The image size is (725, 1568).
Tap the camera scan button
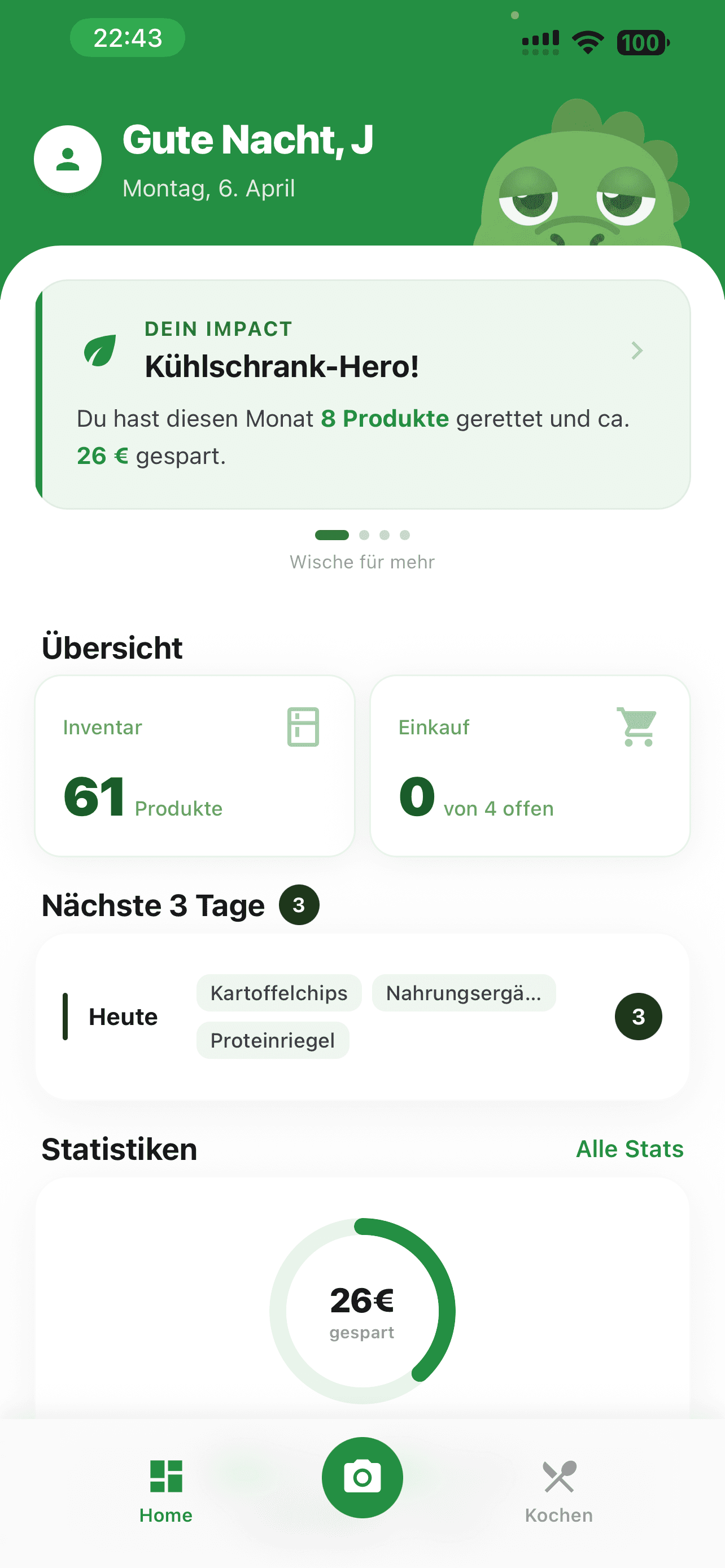click(x=362, y=1477)
